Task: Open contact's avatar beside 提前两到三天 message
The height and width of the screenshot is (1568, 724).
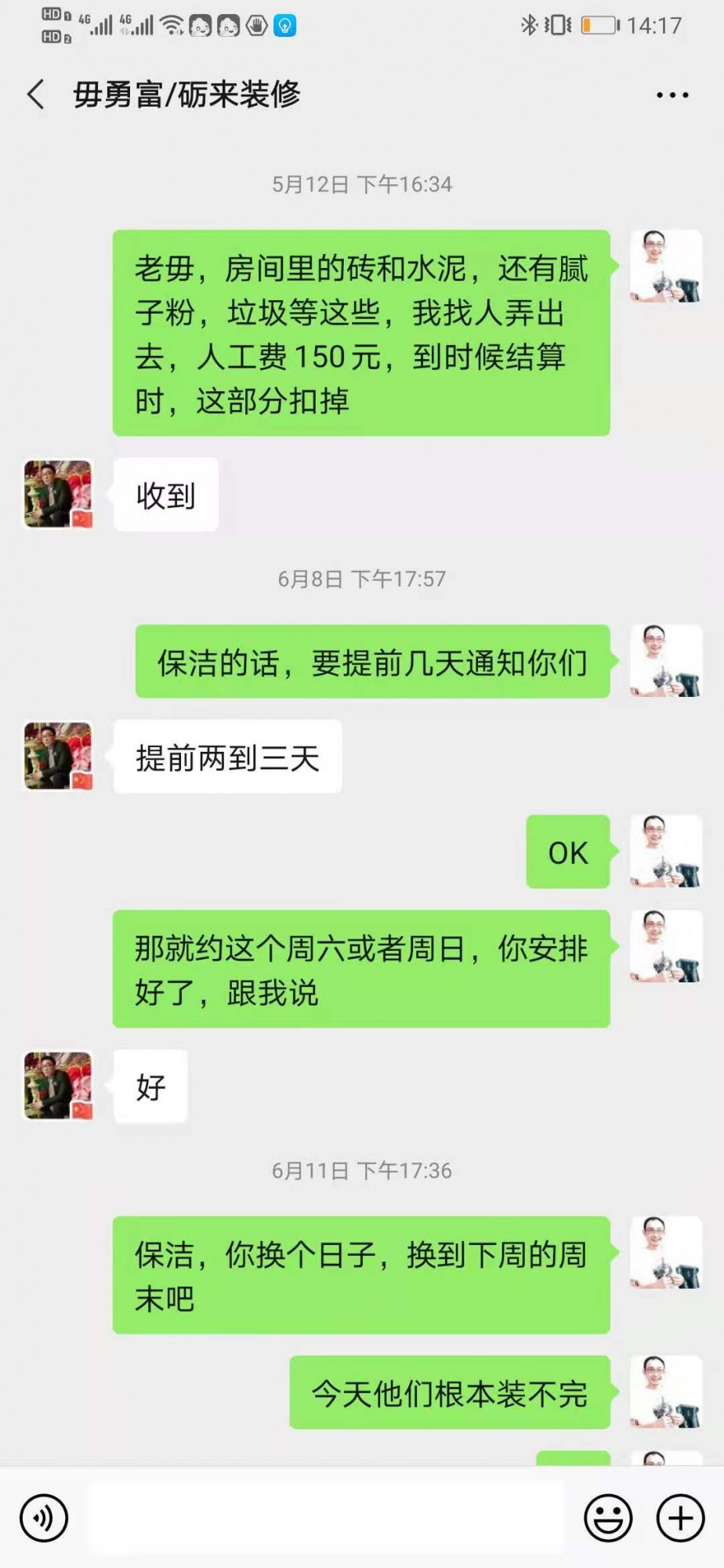Action: (59, 756)
